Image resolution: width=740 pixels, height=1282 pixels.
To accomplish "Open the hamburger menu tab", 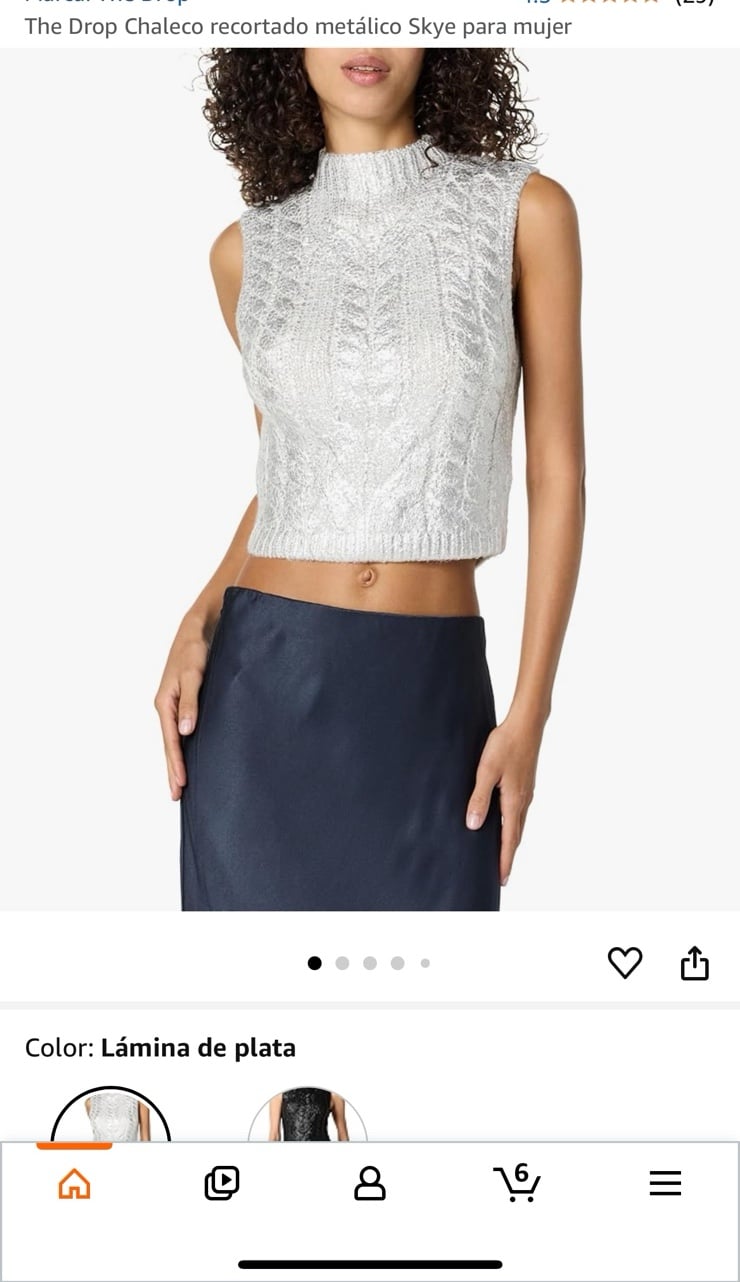I will tap(665, 1184).
